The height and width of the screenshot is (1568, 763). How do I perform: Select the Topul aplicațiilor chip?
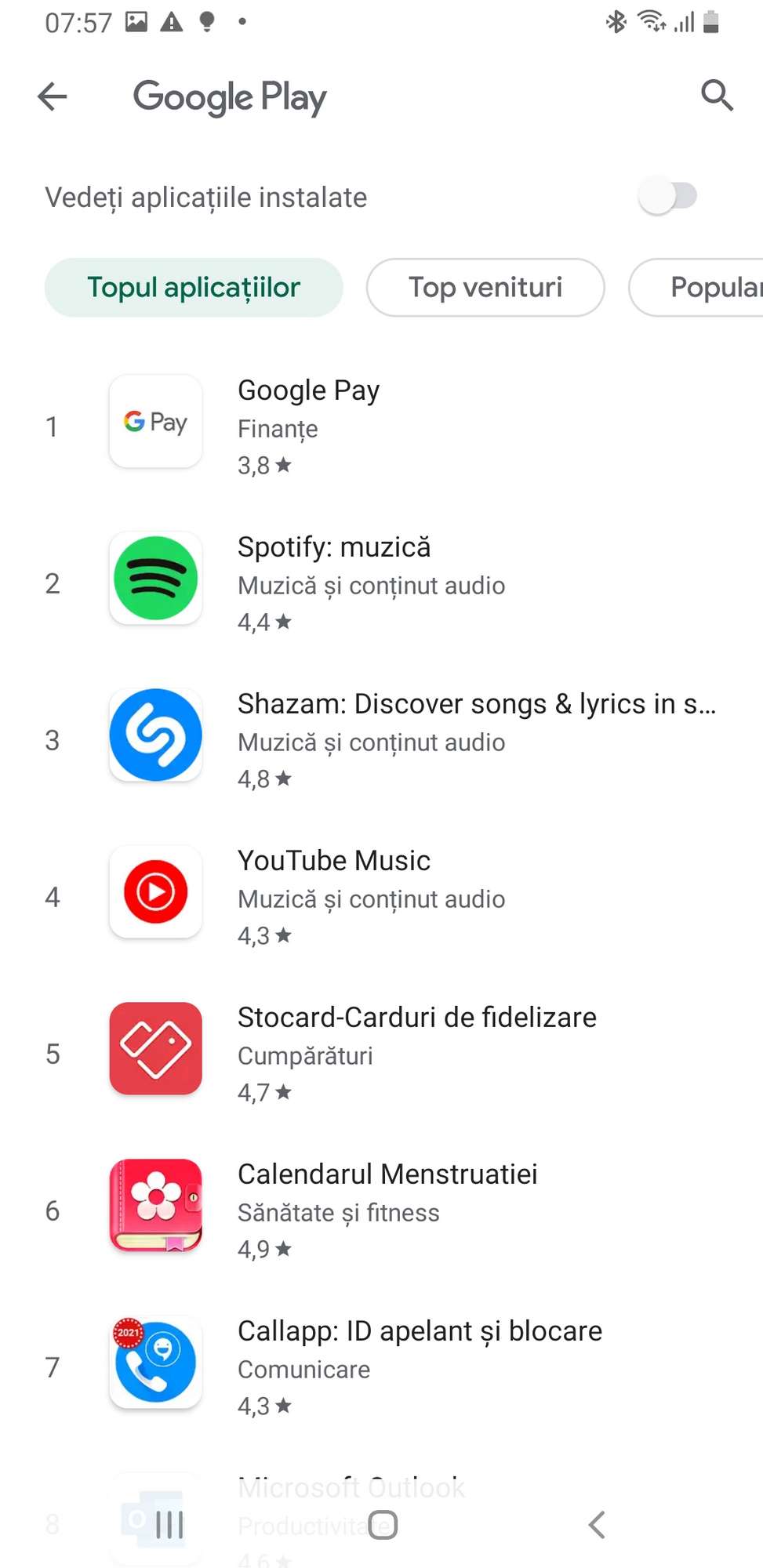coord(194,287)
